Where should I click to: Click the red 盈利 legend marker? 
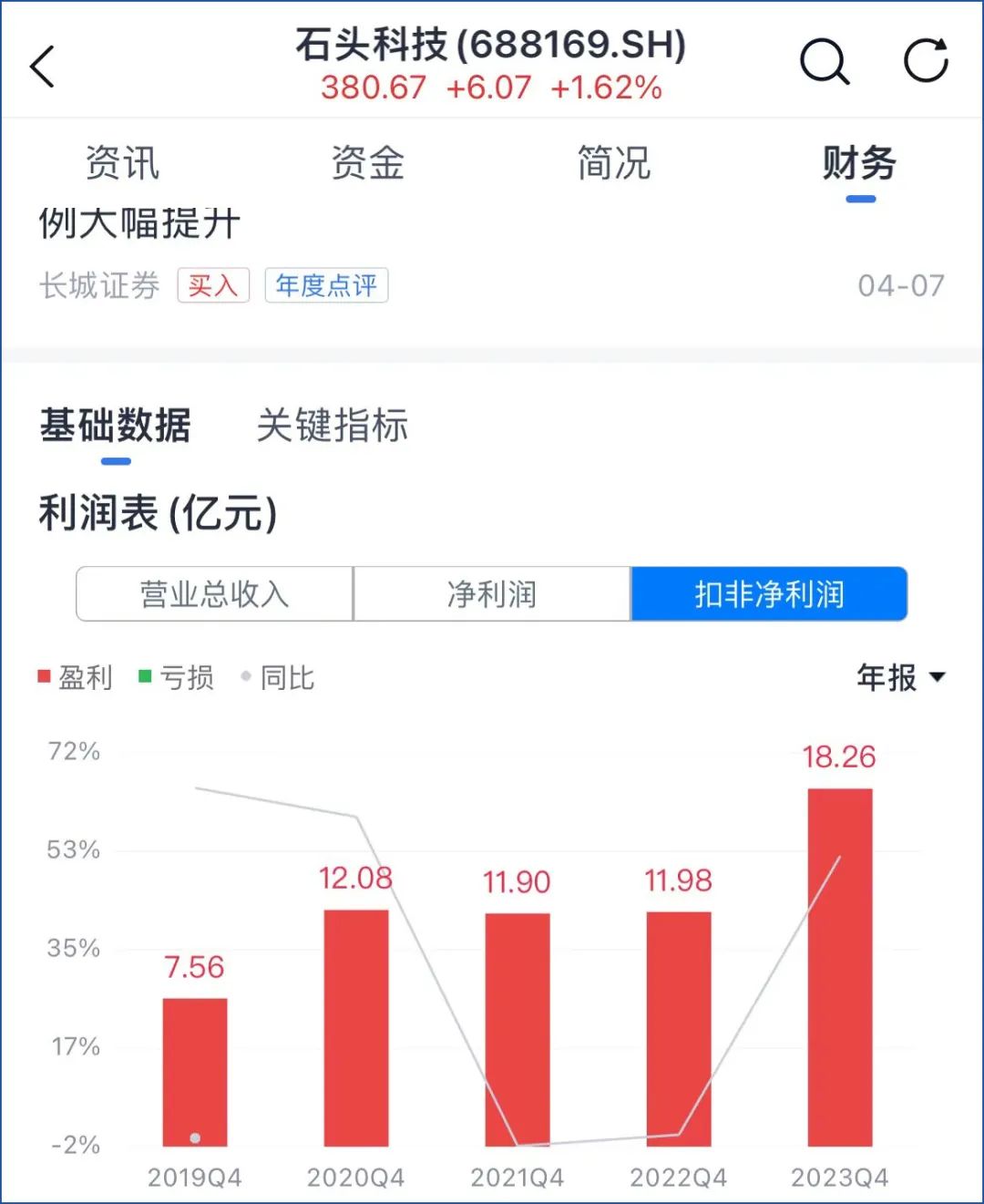(43, 677)
